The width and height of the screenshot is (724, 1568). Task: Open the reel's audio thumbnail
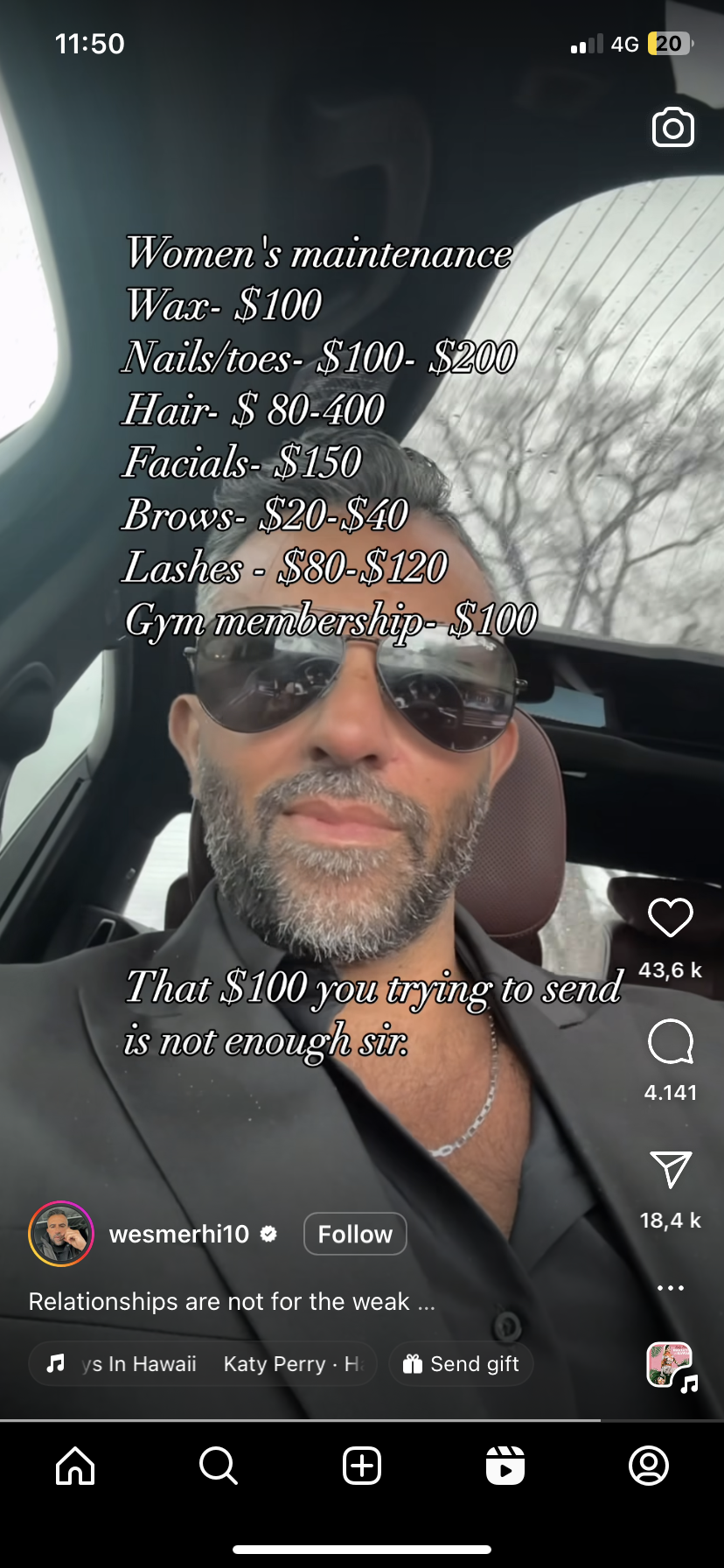[x=670, y=1364]
